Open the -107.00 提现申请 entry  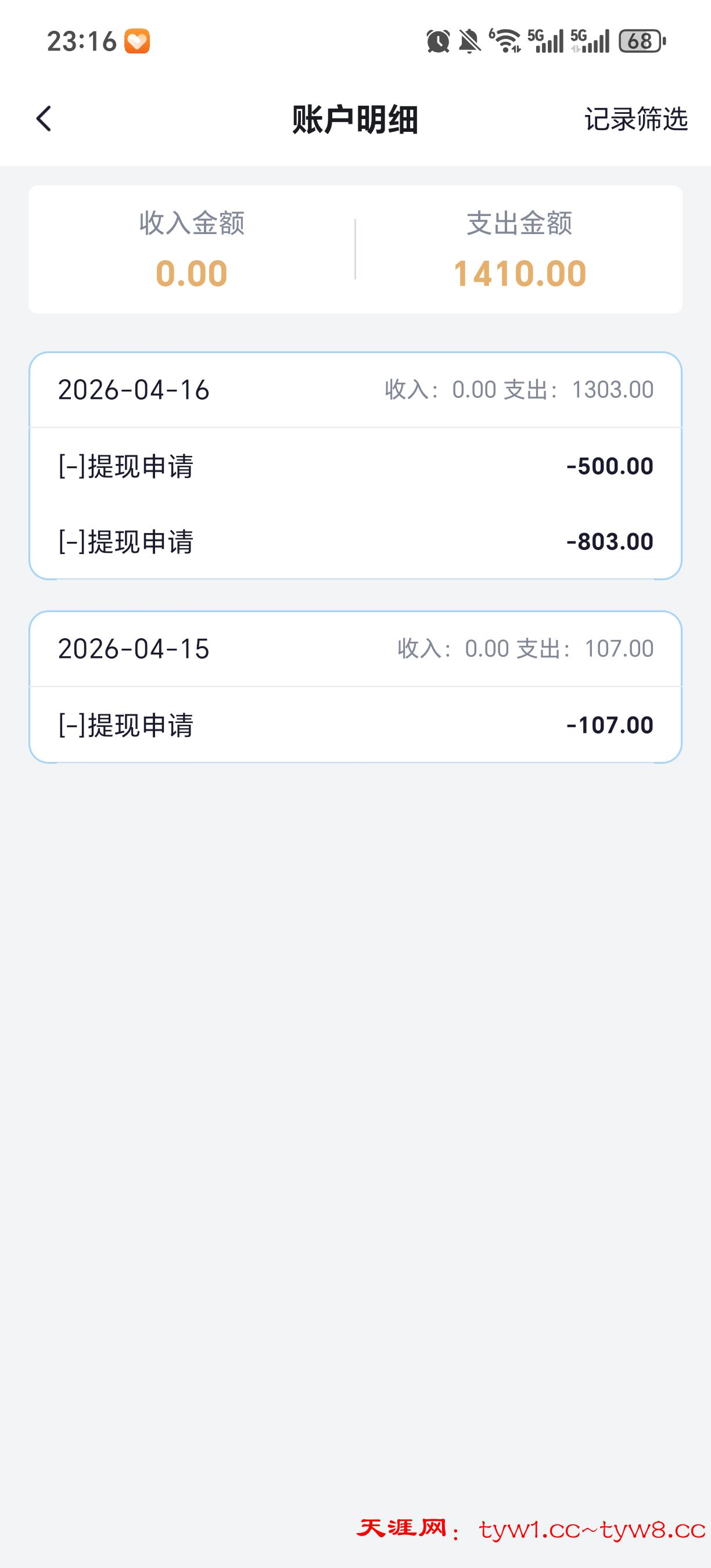coord(355,724)
